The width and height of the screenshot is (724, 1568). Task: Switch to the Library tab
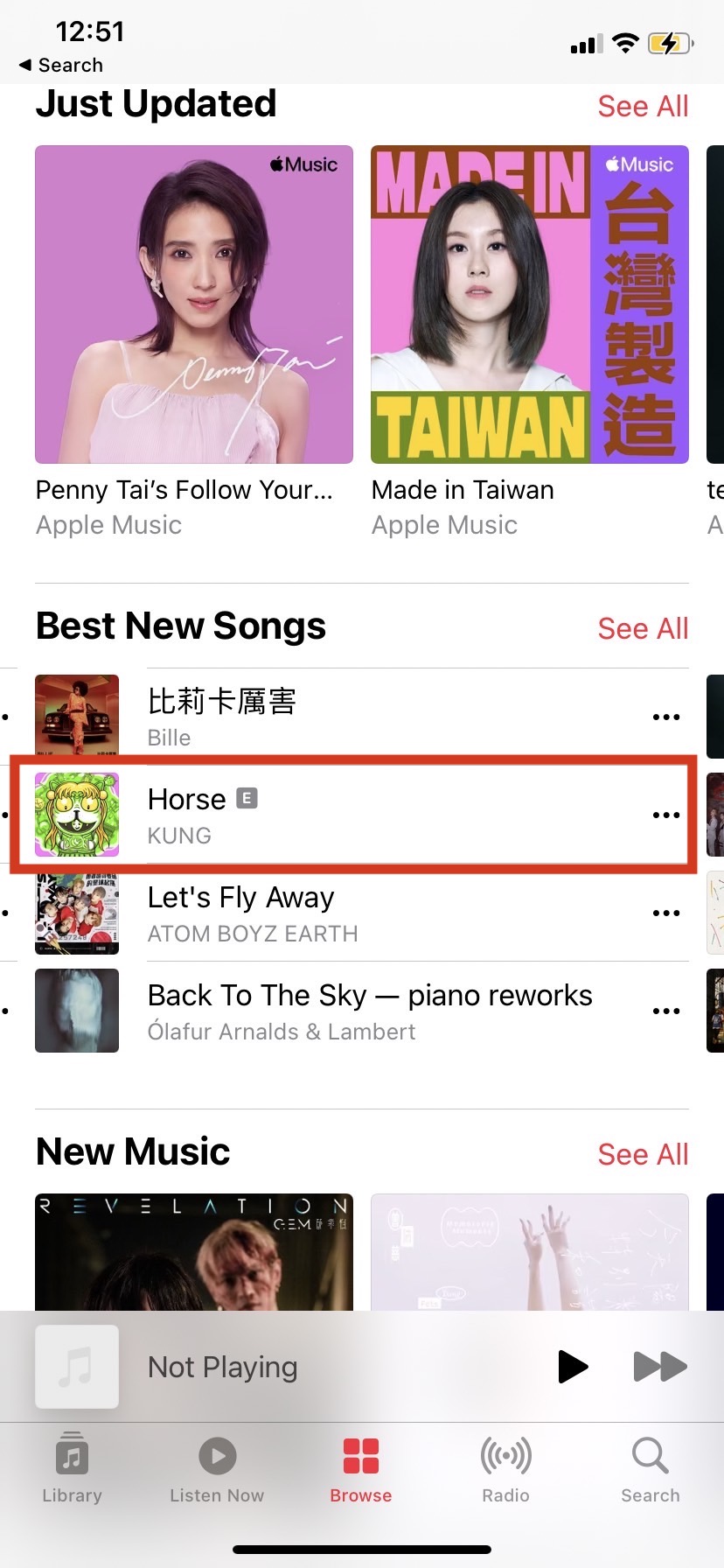(72, 1468)
